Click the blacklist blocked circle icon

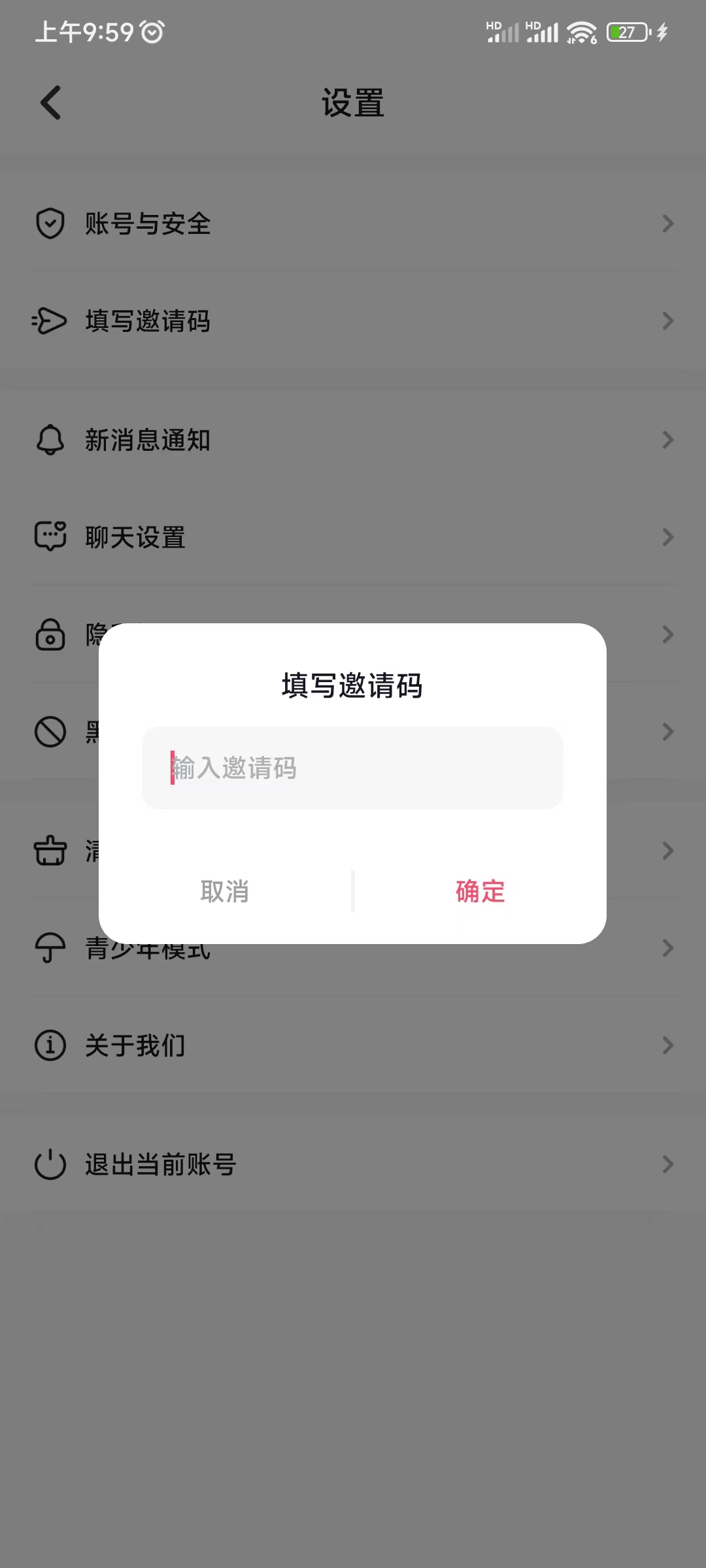(50, 732)
